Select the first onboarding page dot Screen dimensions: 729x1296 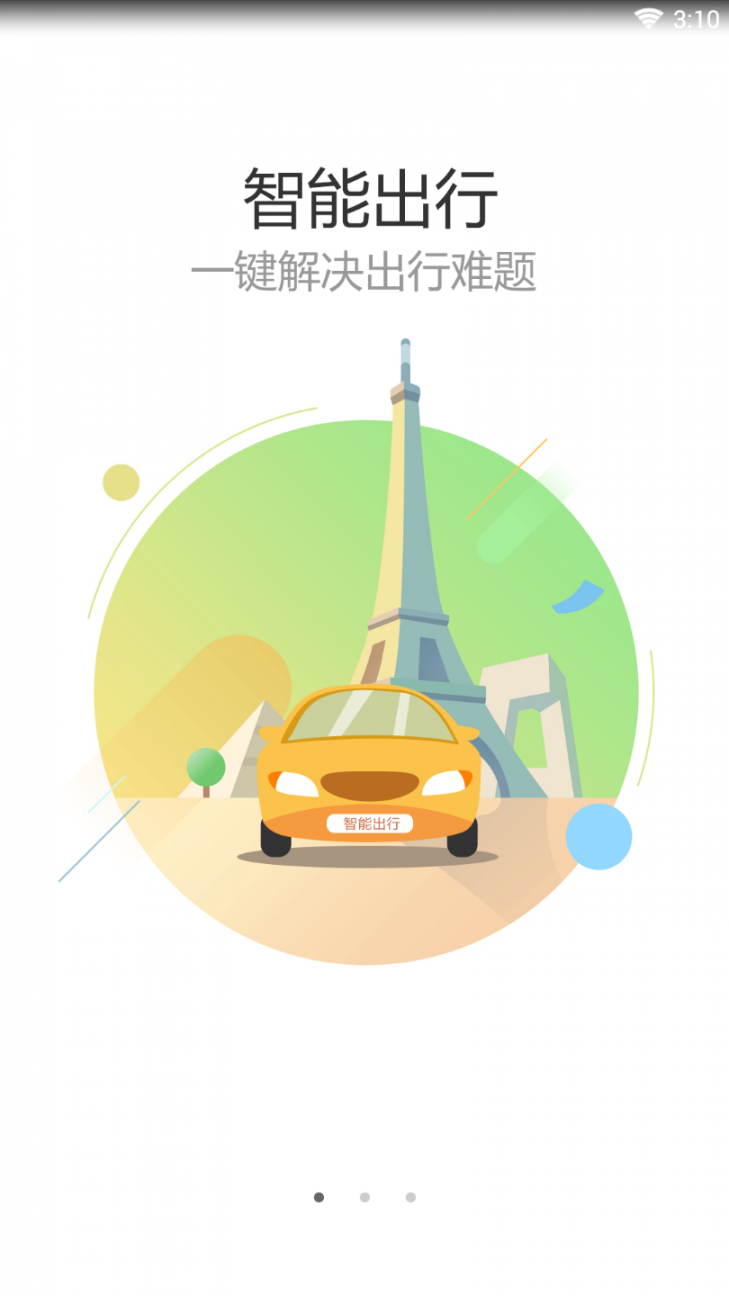319,1197
